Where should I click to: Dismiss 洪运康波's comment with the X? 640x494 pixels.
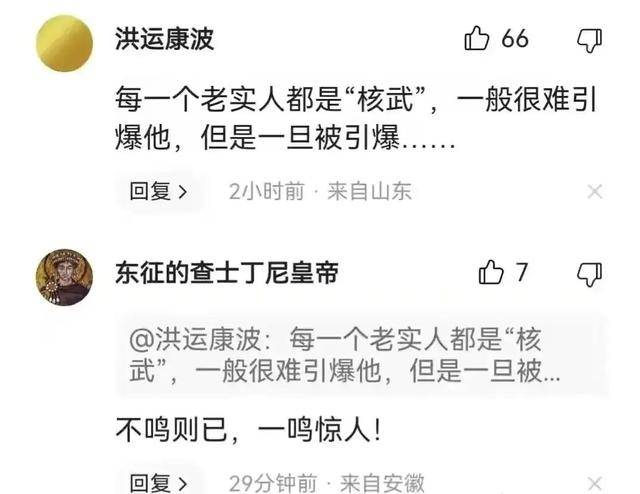pyautogui.click(x=594, y=191)
